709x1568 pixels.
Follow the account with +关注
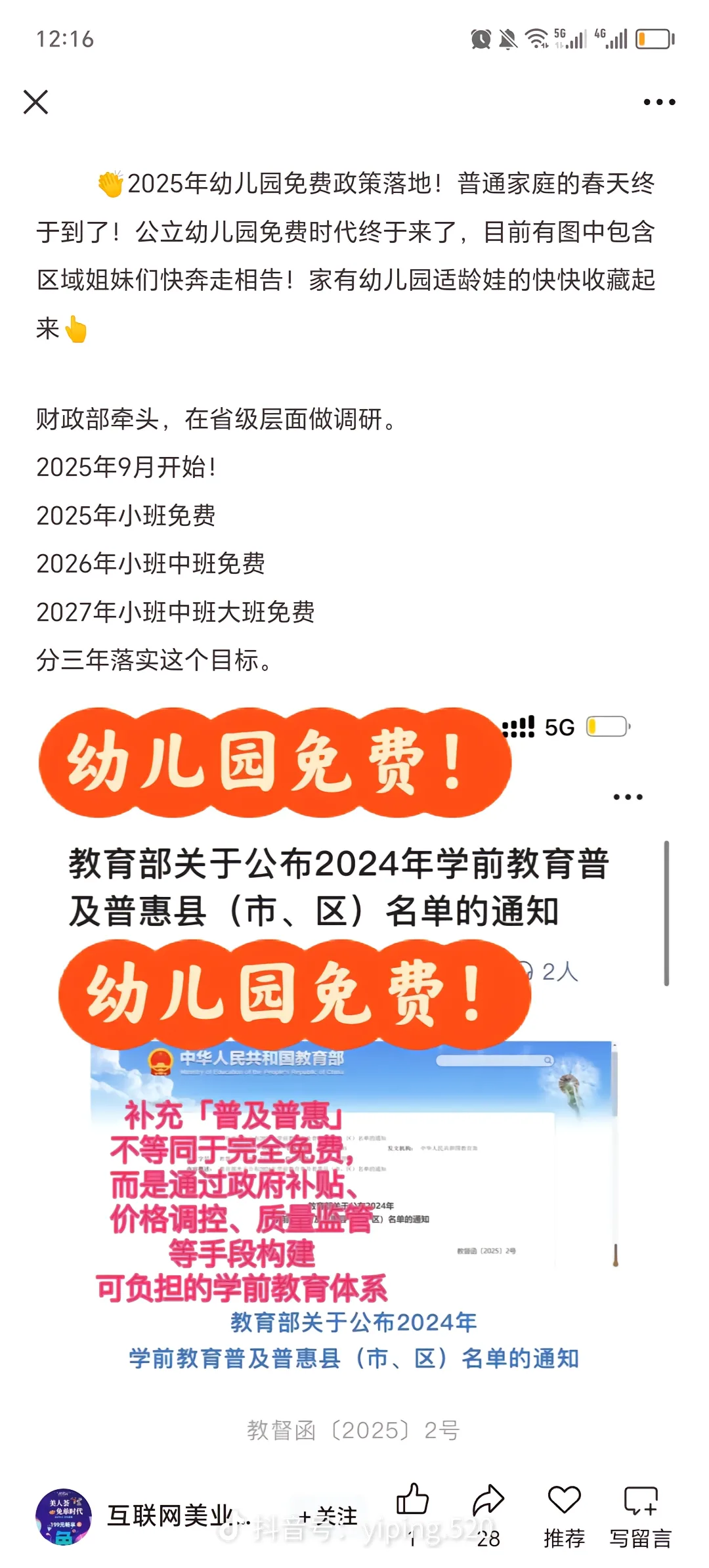(328, 1515)
